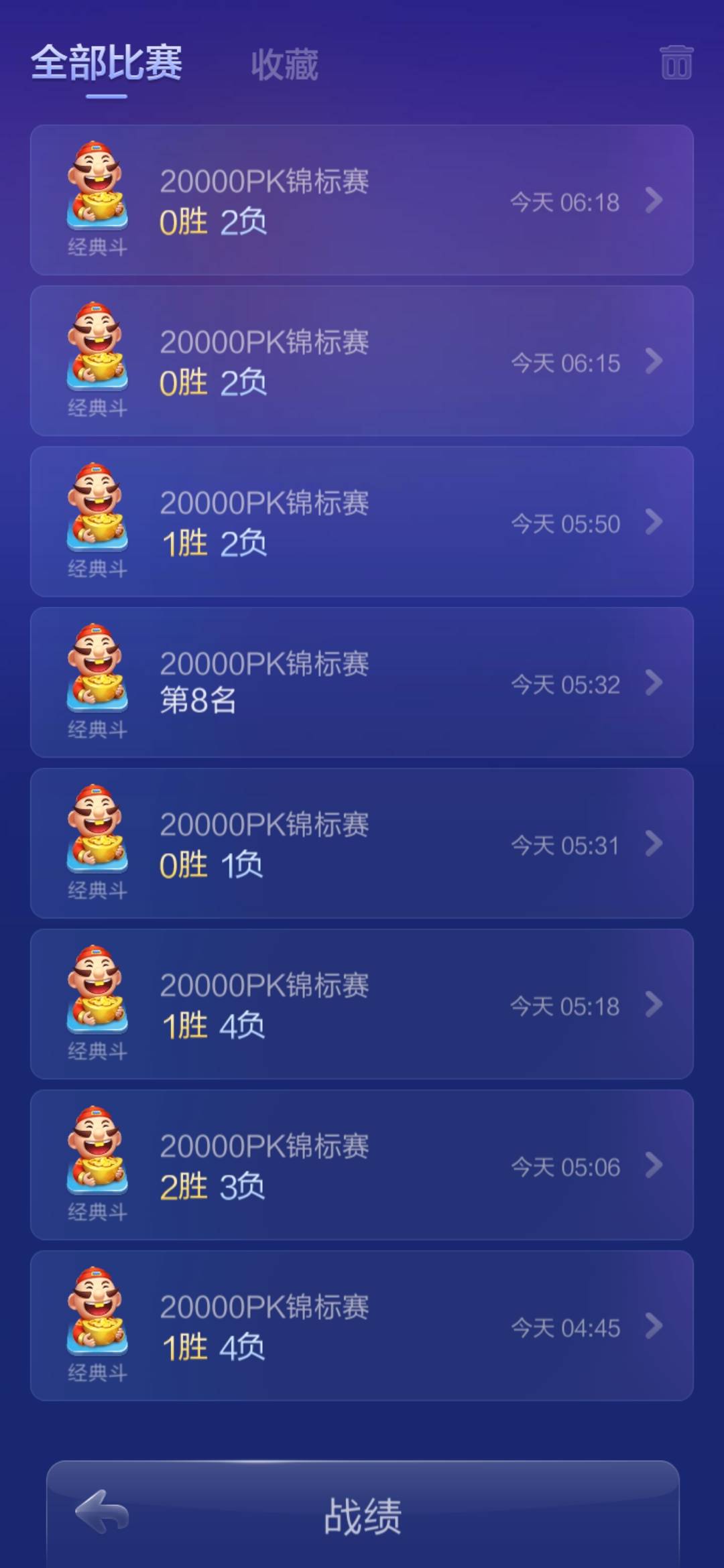Select the 20000PK锦标赛 title on the 05:32 entry

(265, 663)
